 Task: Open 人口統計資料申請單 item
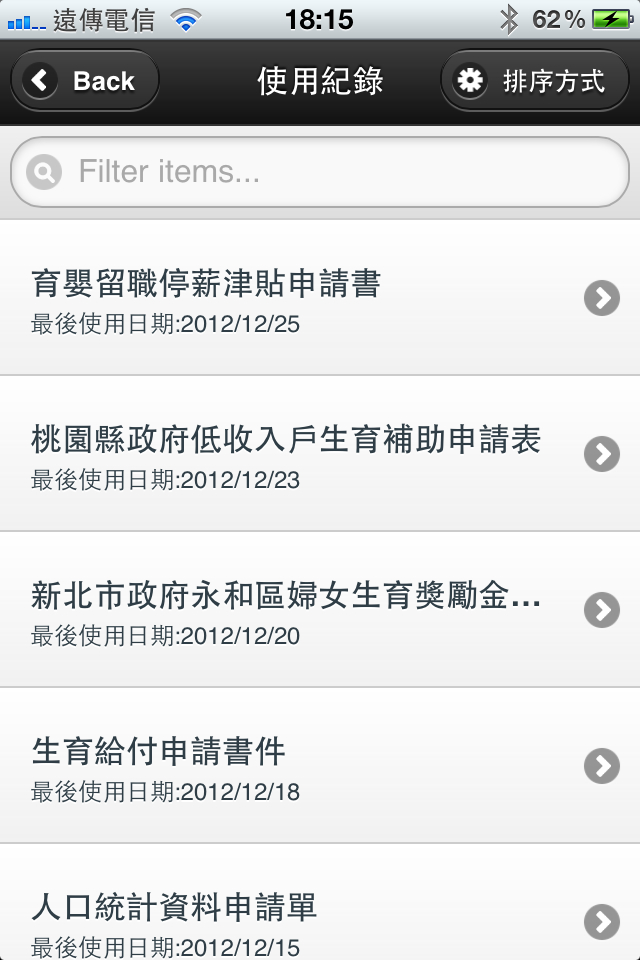[x=320, y=918]
